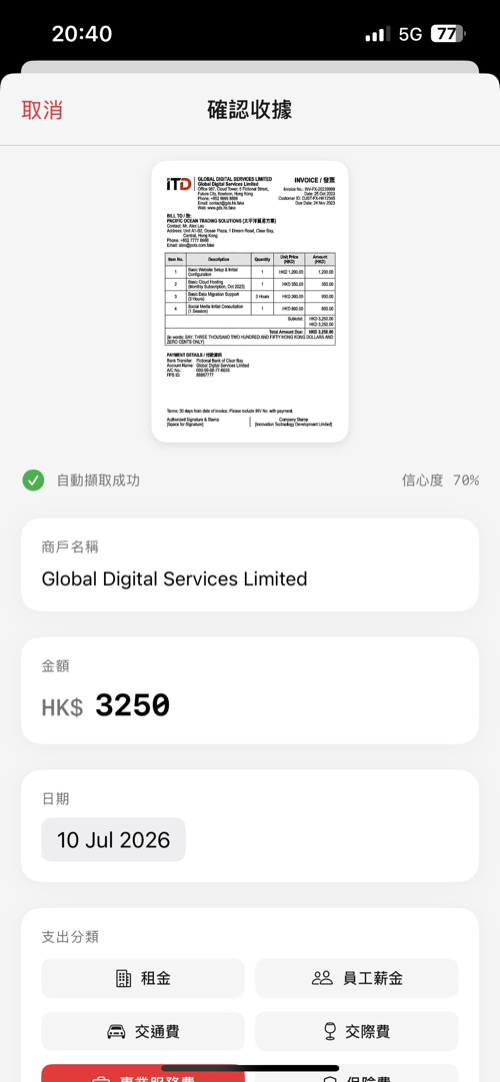Edit the 商戶名稱 merchant name field

(250, 564)
